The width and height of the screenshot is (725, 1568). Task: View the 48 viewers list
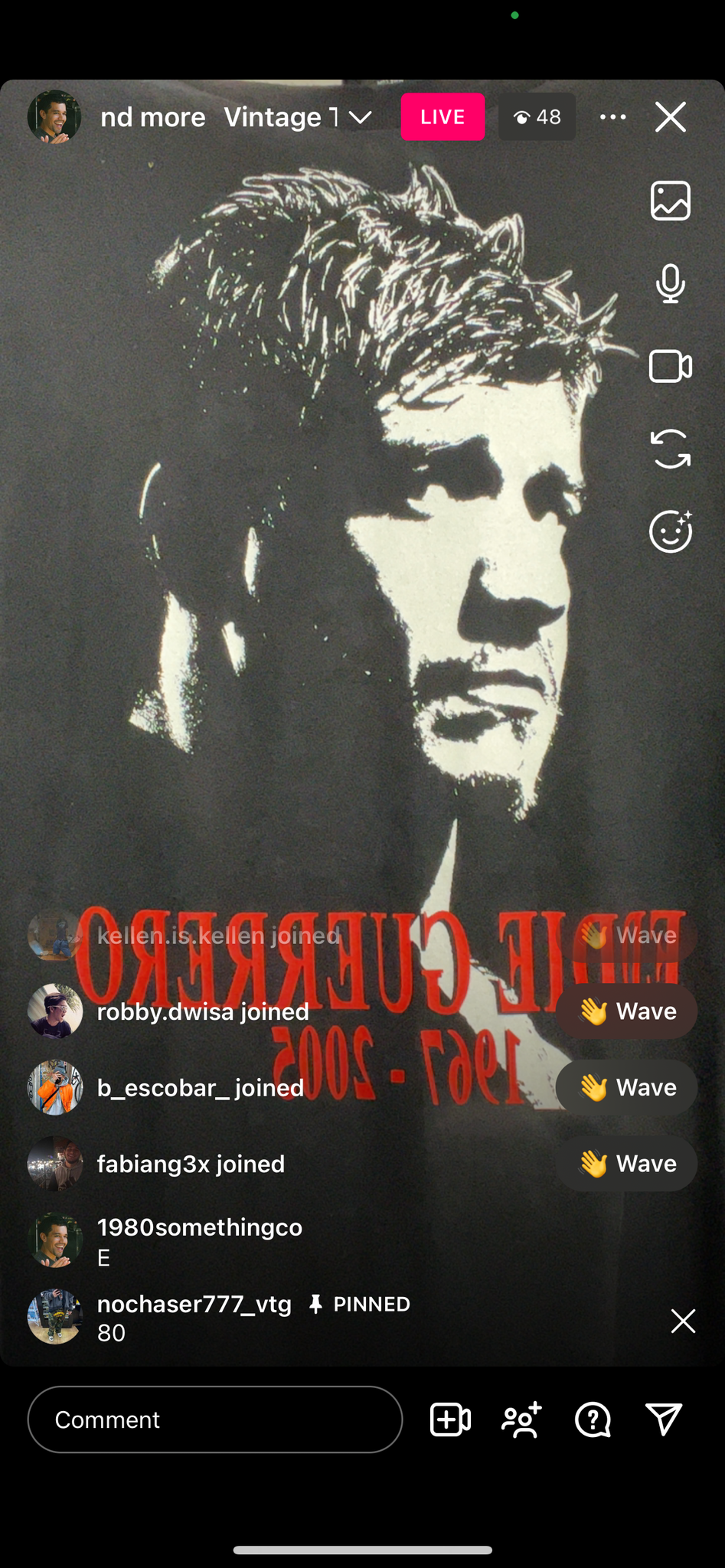coord(537,117)
